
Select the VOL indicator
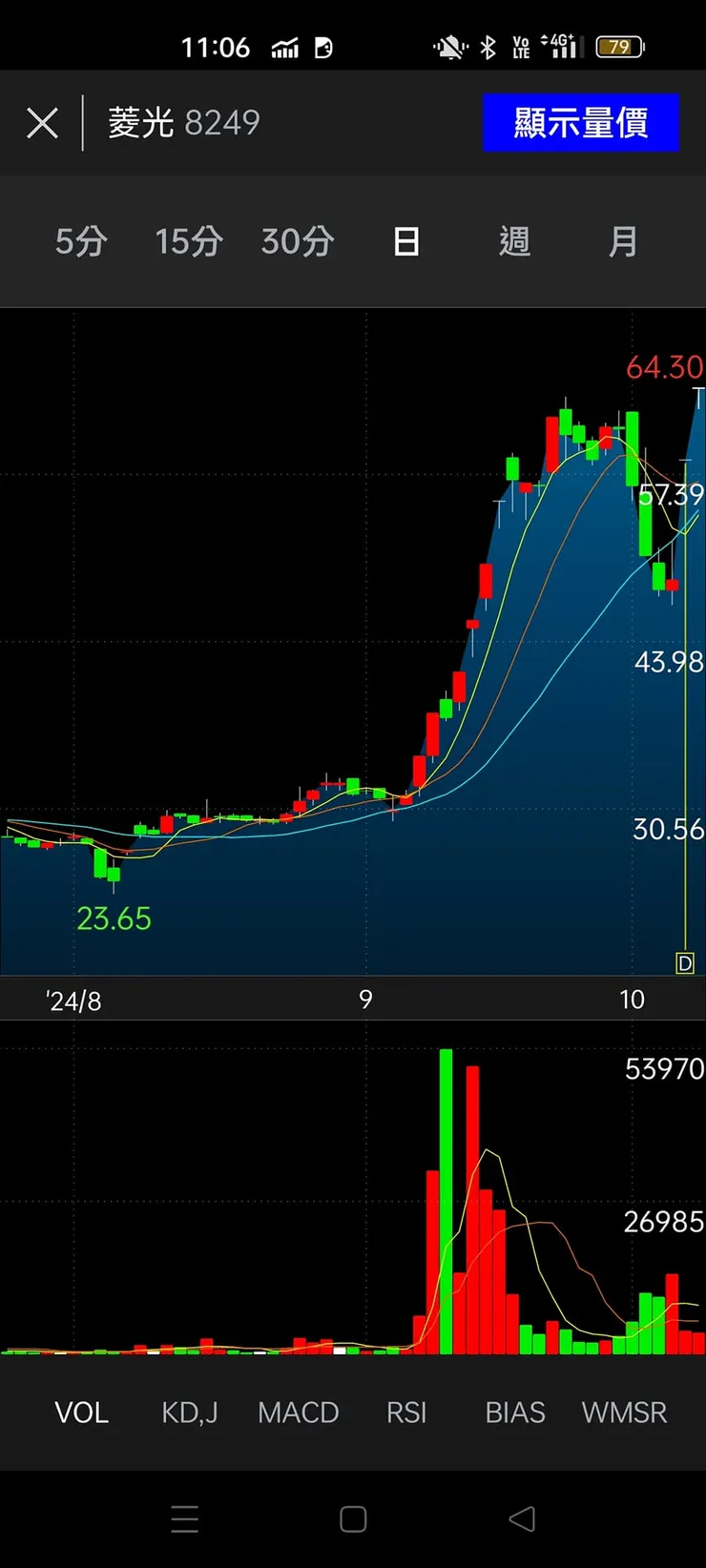[x=81, y=1413]
